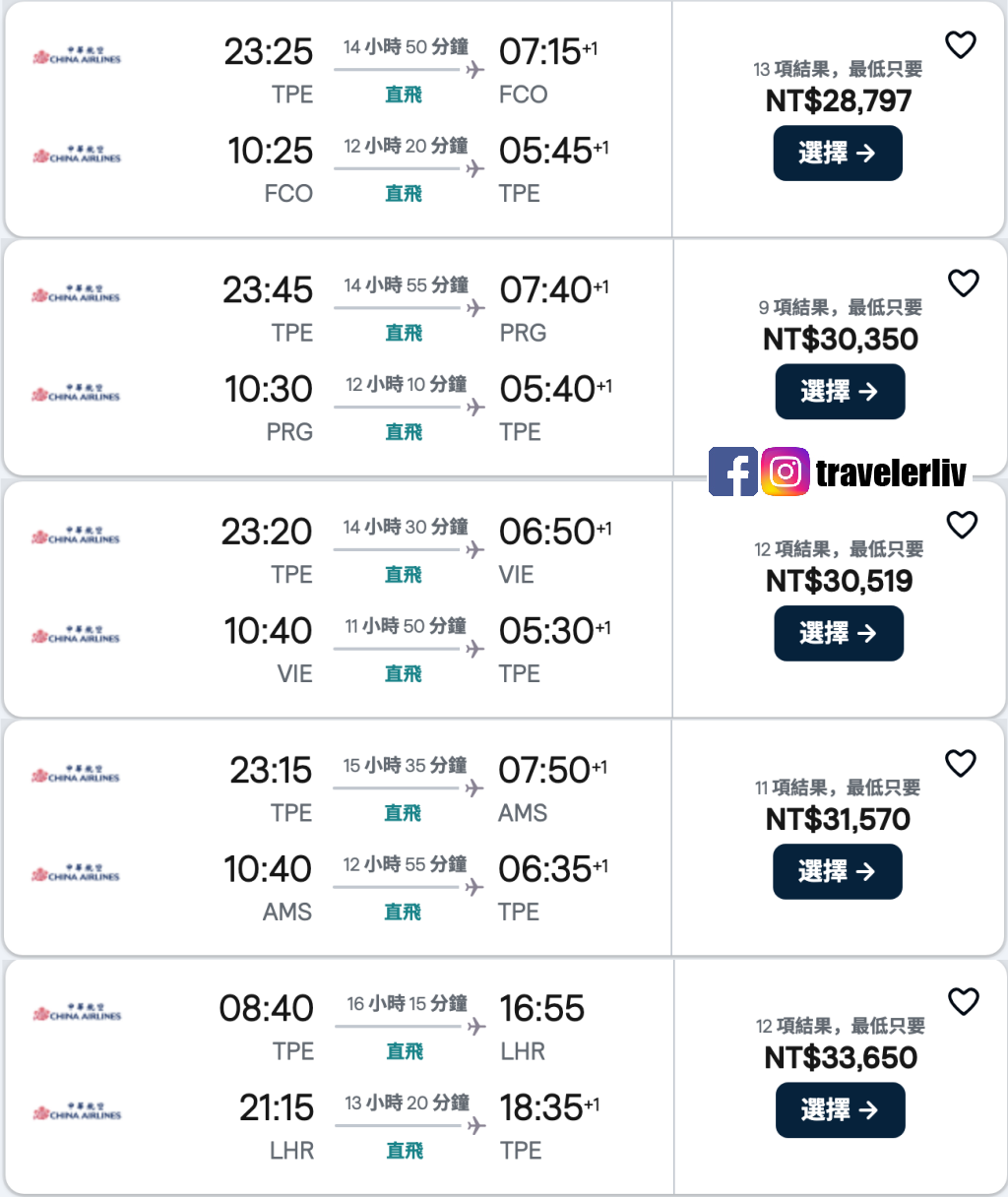Save the TPE–FCO itinerary with heart icon
Image resolution: width=1008 pixels, height=1197 pixels.
pos(960,45)
